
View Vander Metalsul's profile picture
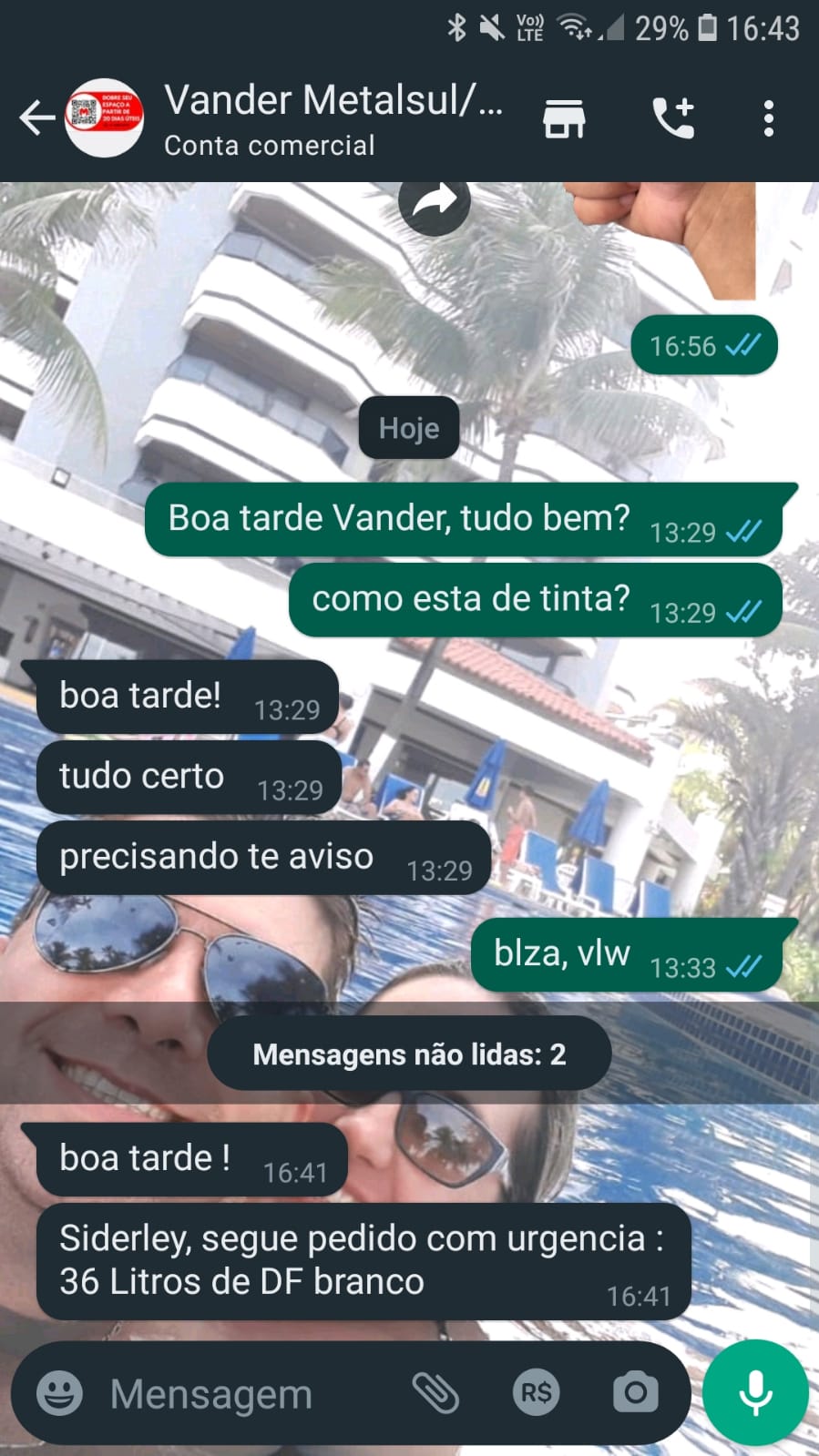(105, 118)
